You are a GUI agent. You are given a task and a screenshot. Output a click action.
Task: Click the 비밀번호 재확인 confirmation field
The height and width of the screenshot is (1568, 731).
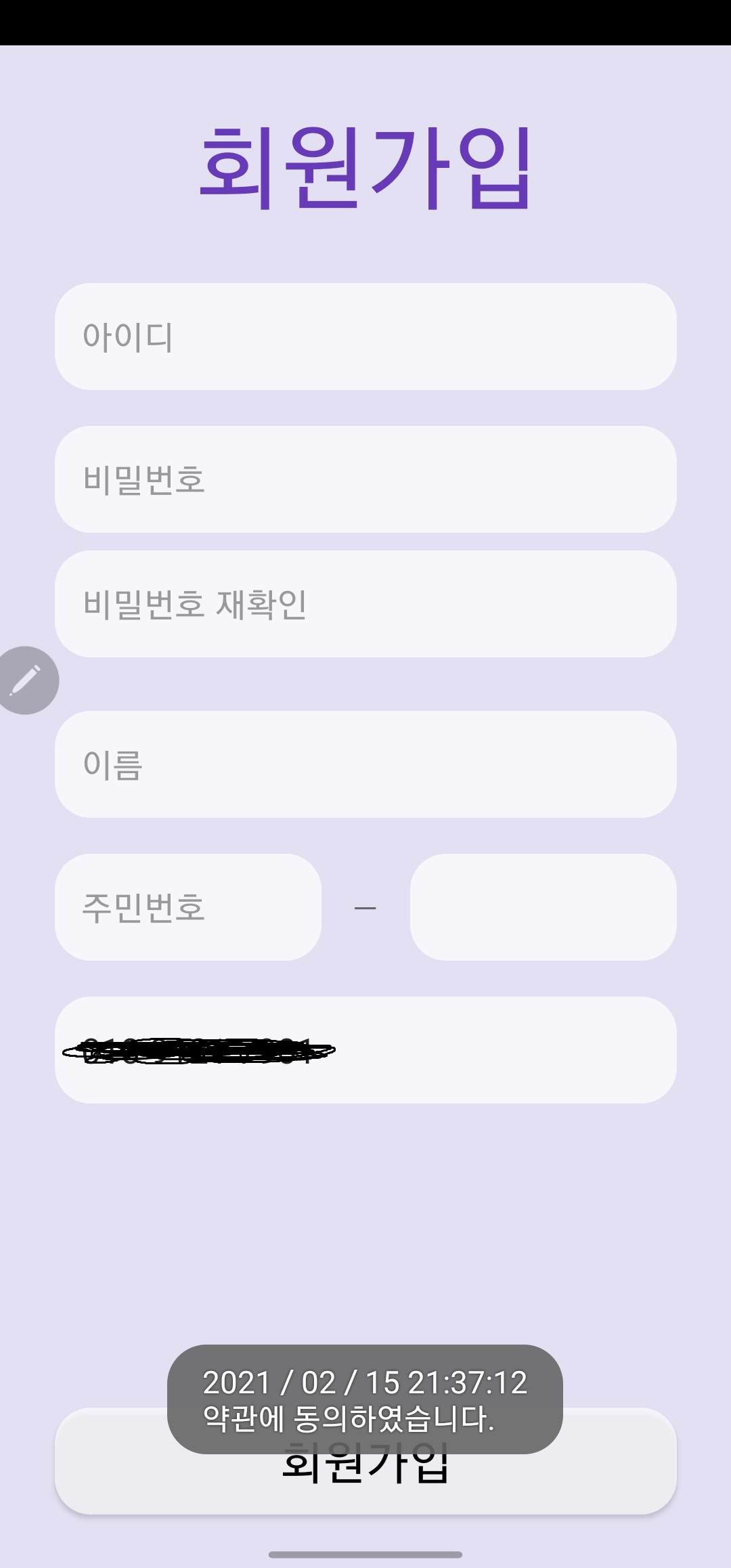pyautogui.click(x=365, y=605)
